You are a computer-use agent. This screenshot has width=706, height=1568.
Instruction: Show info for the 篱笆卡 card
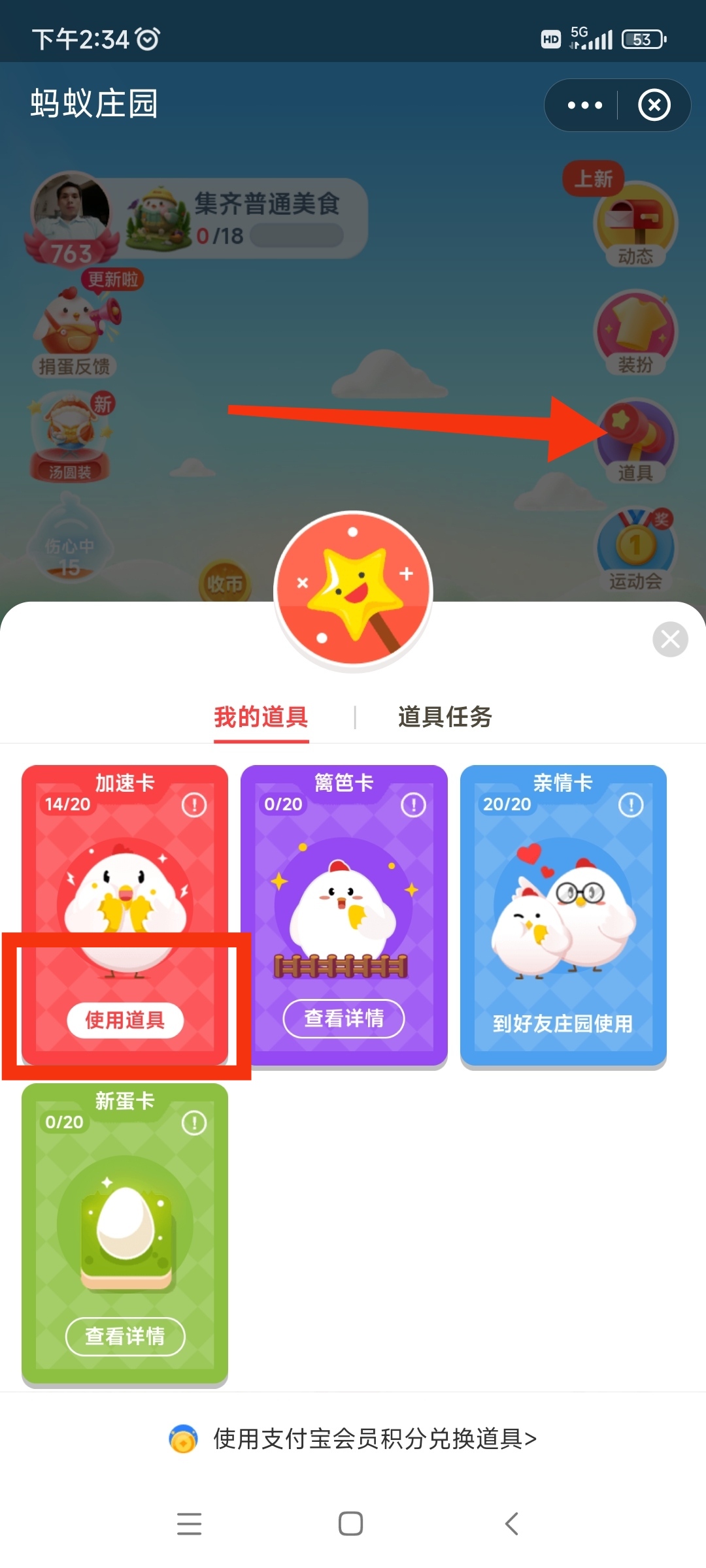click(x=413, y=805)
